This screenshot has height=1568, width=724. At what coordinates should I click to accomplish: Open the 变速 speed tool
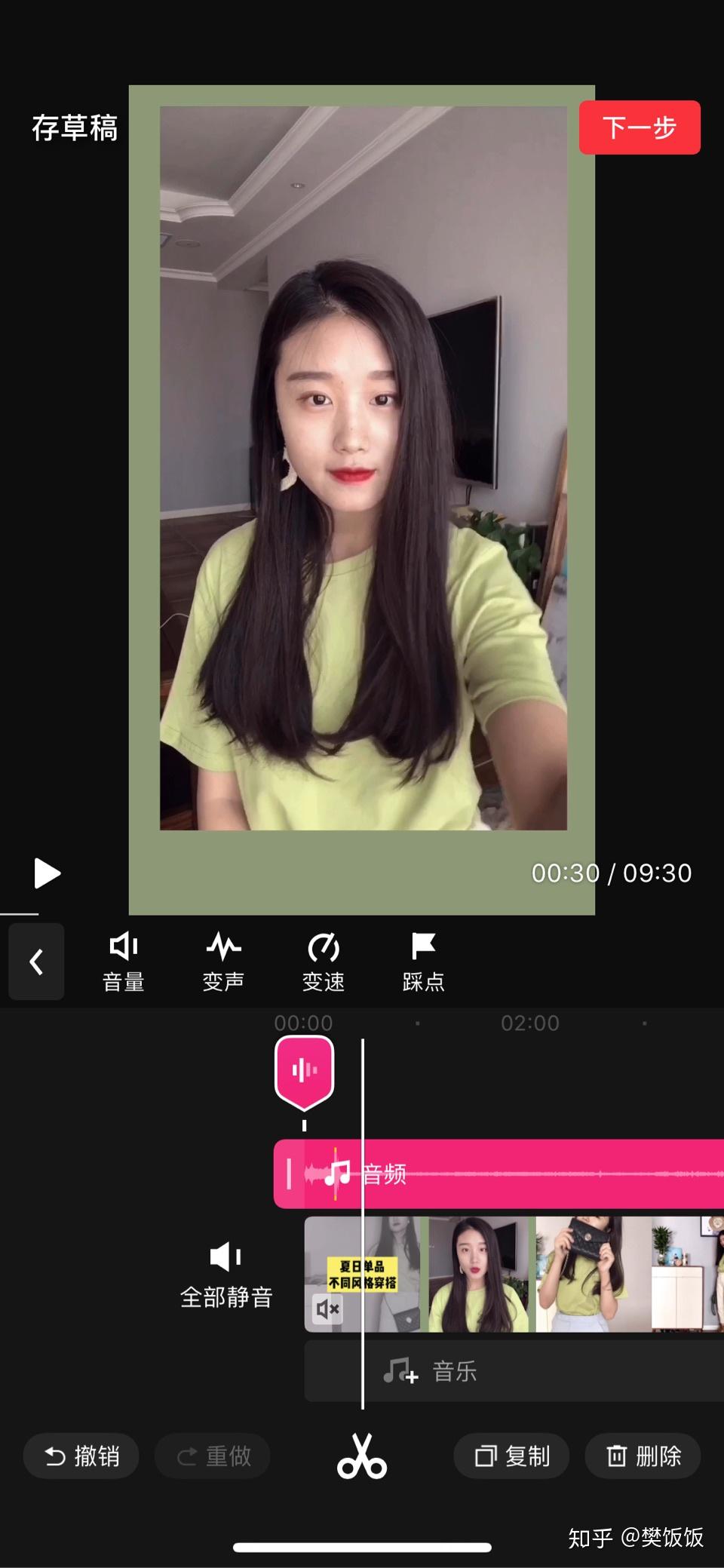(x=324, y=962)
